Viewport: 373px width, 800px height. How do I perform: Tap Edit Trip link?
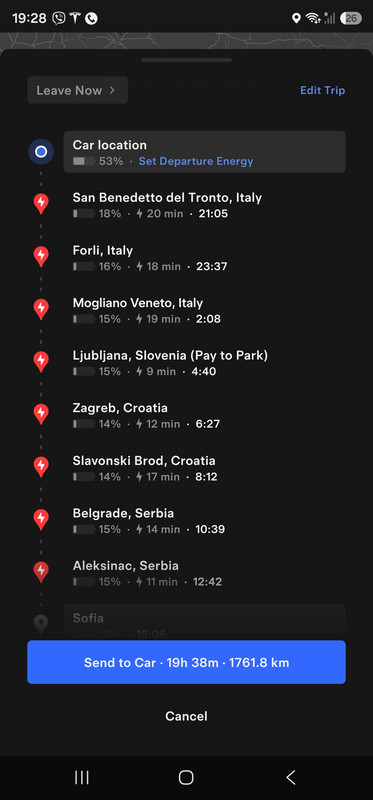click(x=322, y=90)
